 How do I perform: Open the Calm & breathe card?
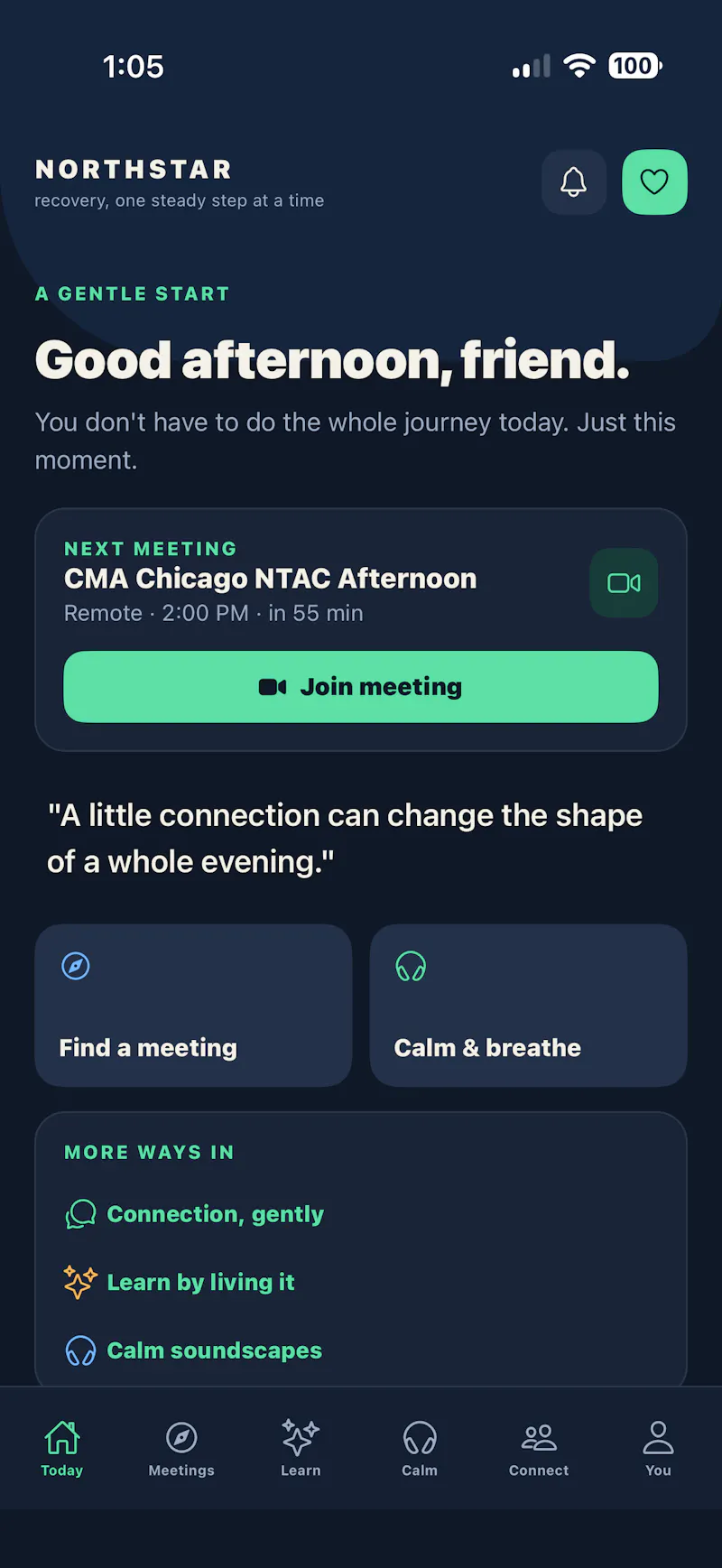529,1006
